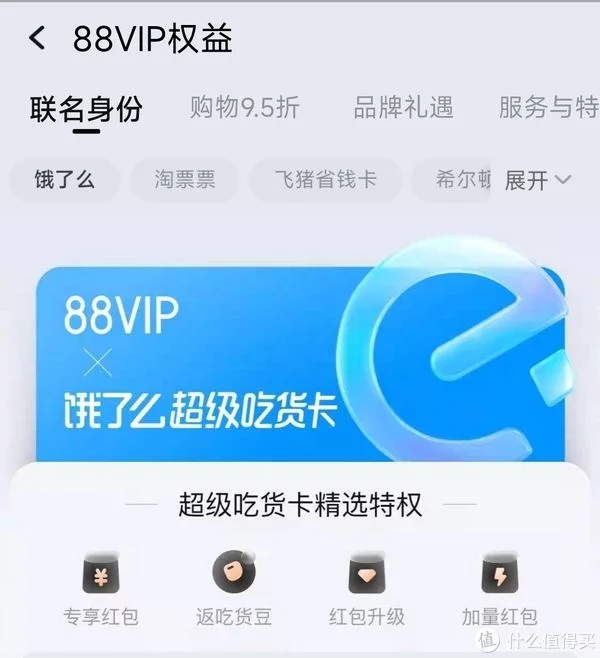This screenshot has width=600, height=658.
Task: Open the 服务与特权 tab
Action: [548, 107]
